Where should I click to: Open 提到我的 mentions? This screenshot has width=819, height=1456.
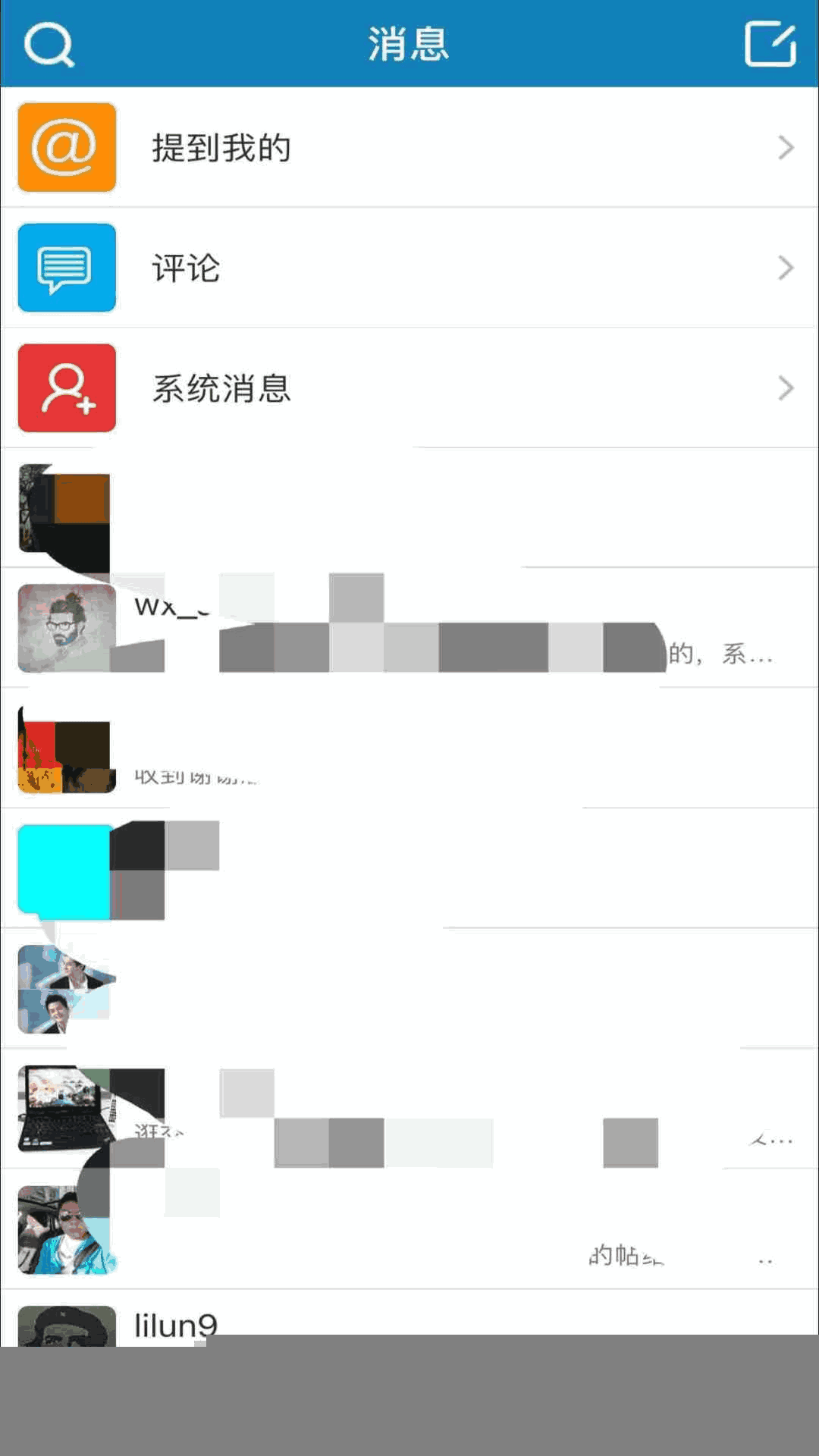[409, 147]
